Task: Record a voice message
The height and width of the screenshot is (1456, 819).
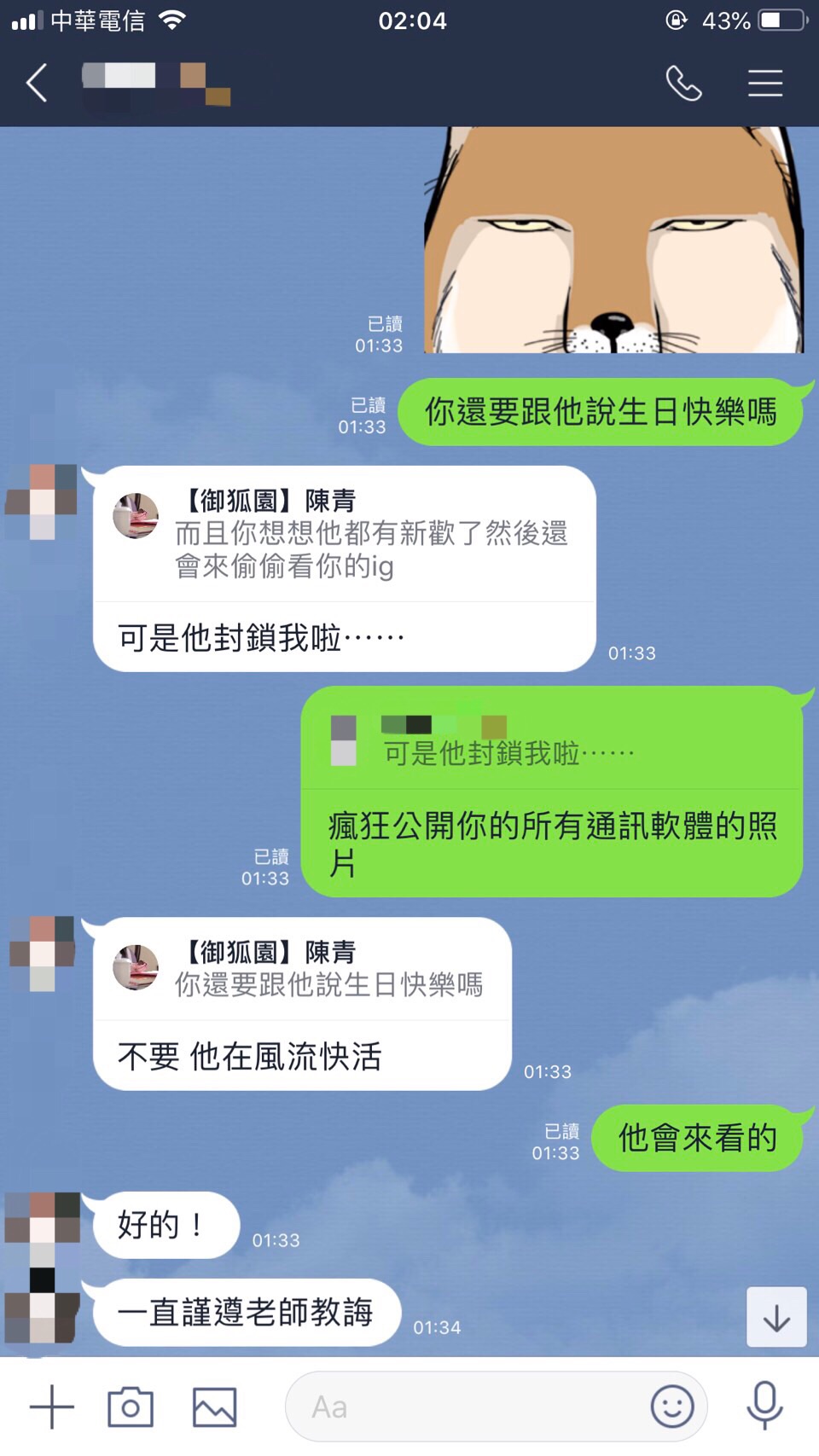Action: click(764, 1405)
